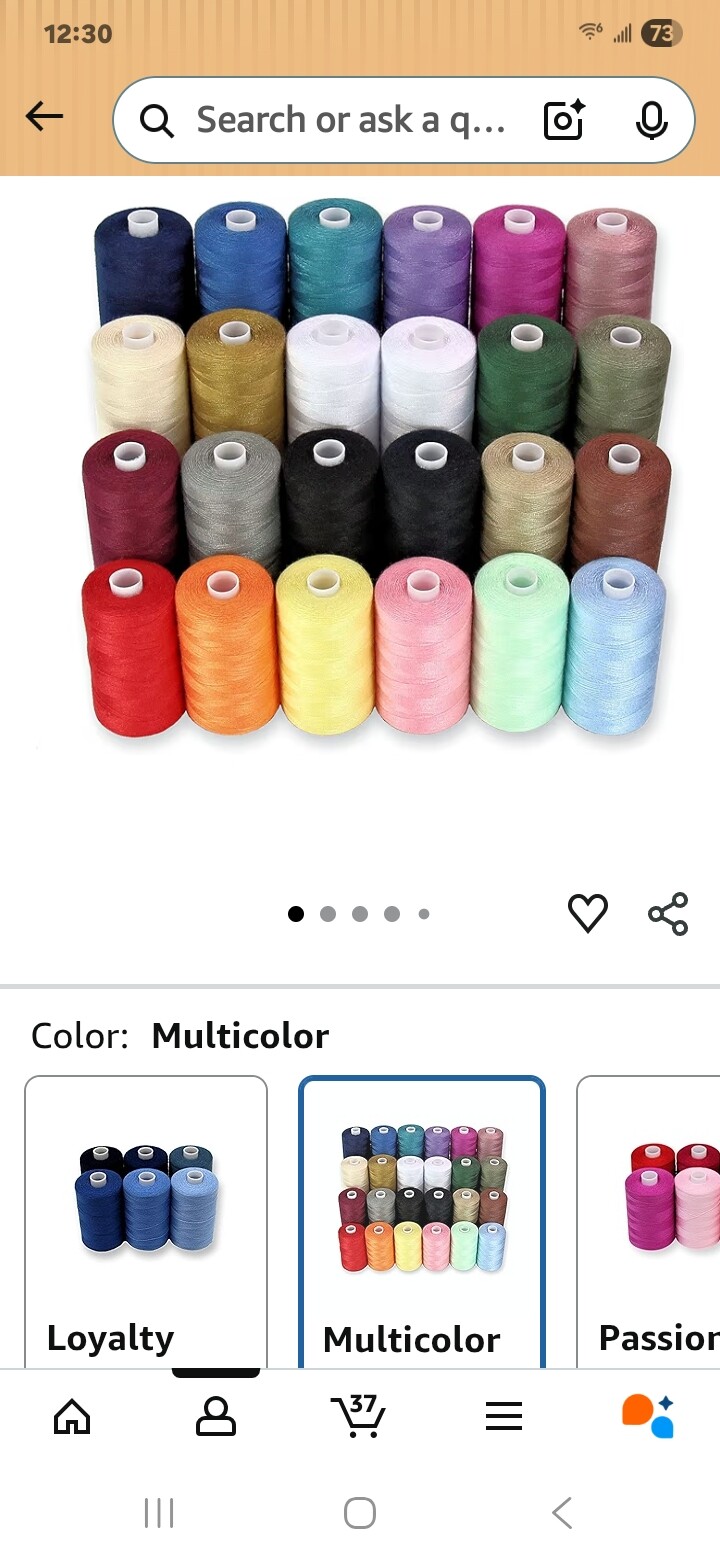
Task: Select the Multicolor color option
Action: [422, 1222]
